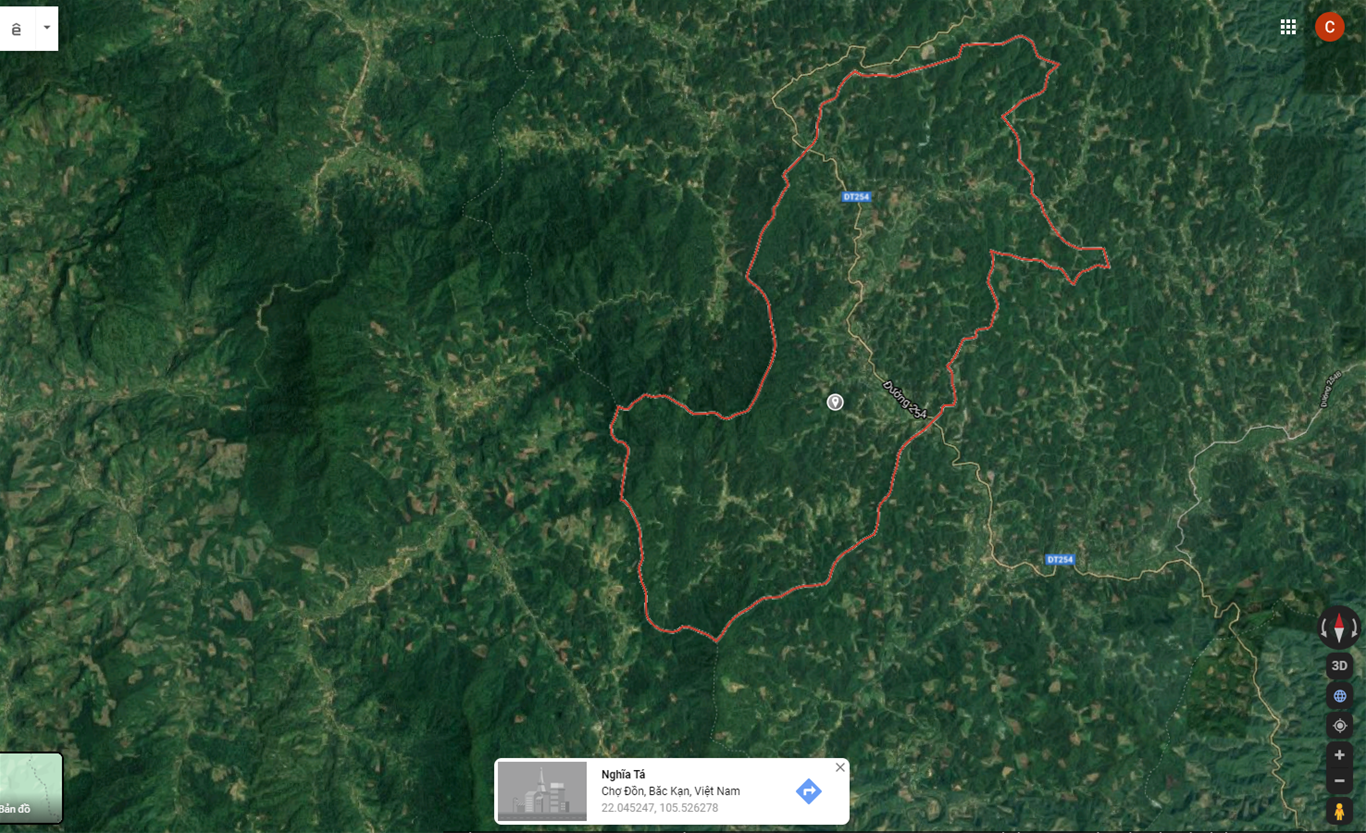Enable 3D view
1366x833 pixels.
[x=1339, y=666]
